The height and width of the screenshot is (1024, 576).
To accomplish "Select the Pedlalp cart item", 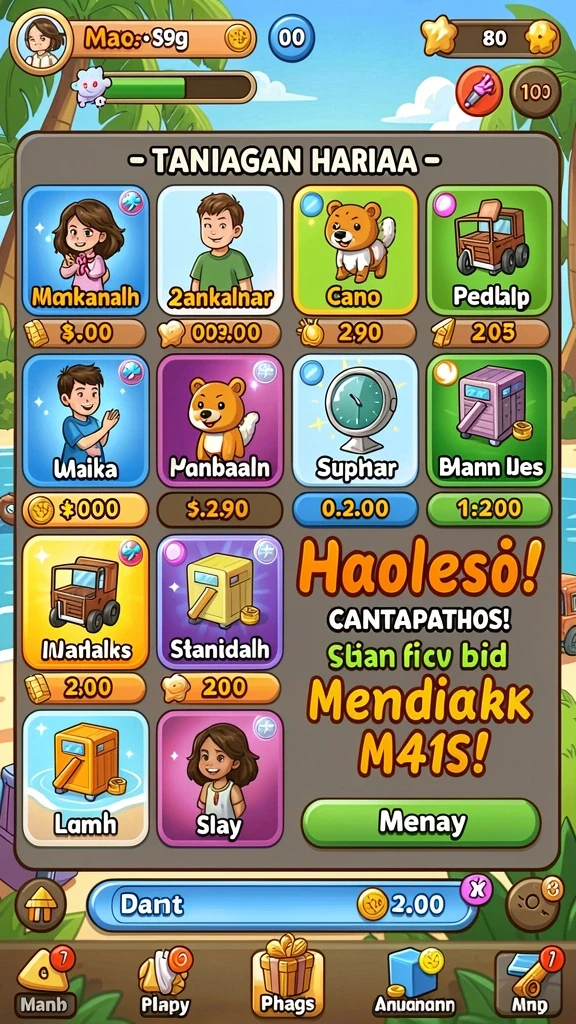I will (x=490, y=250).
